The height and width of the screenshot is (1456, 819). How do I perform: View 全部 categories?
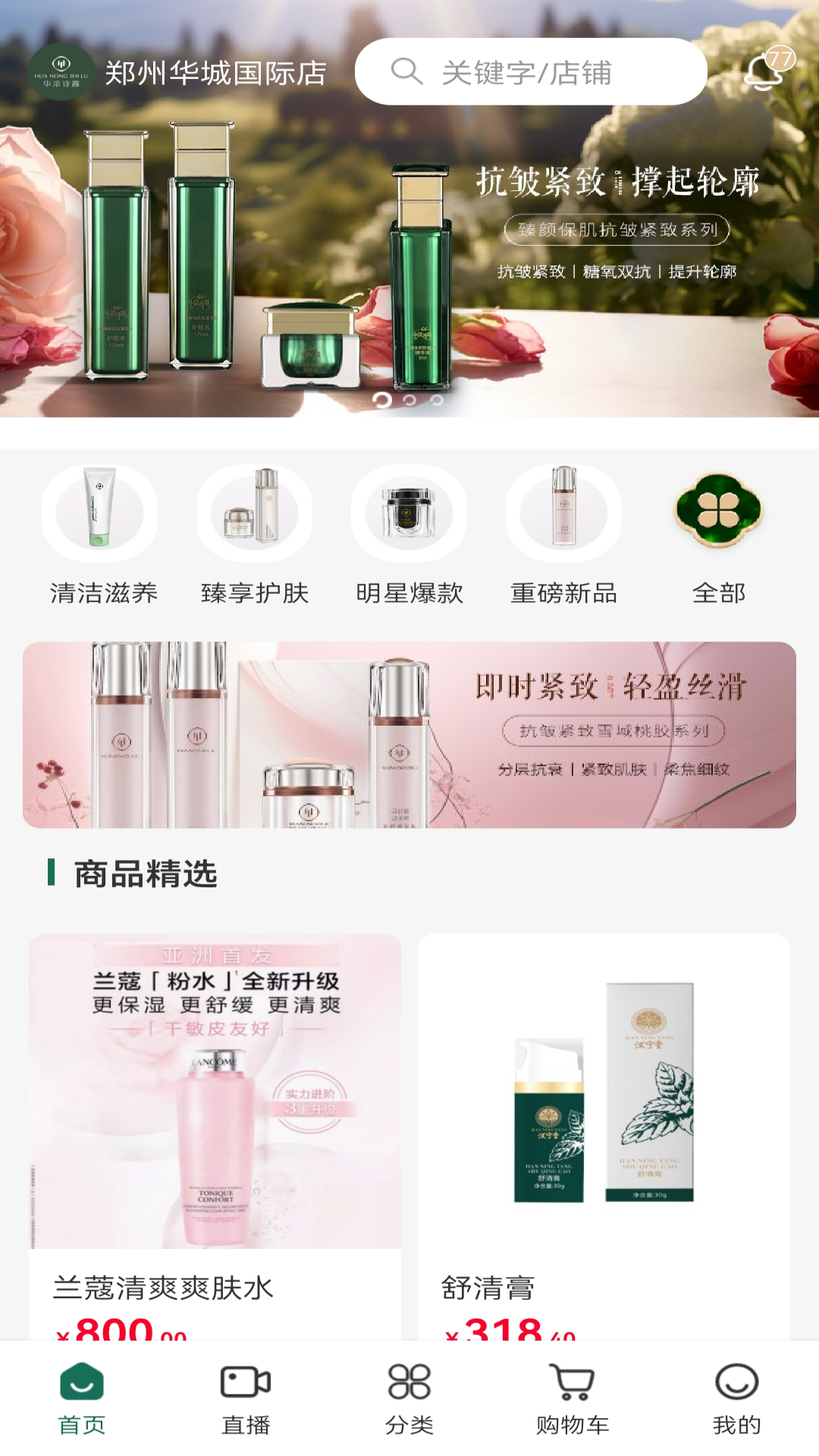tap(718, 536)
